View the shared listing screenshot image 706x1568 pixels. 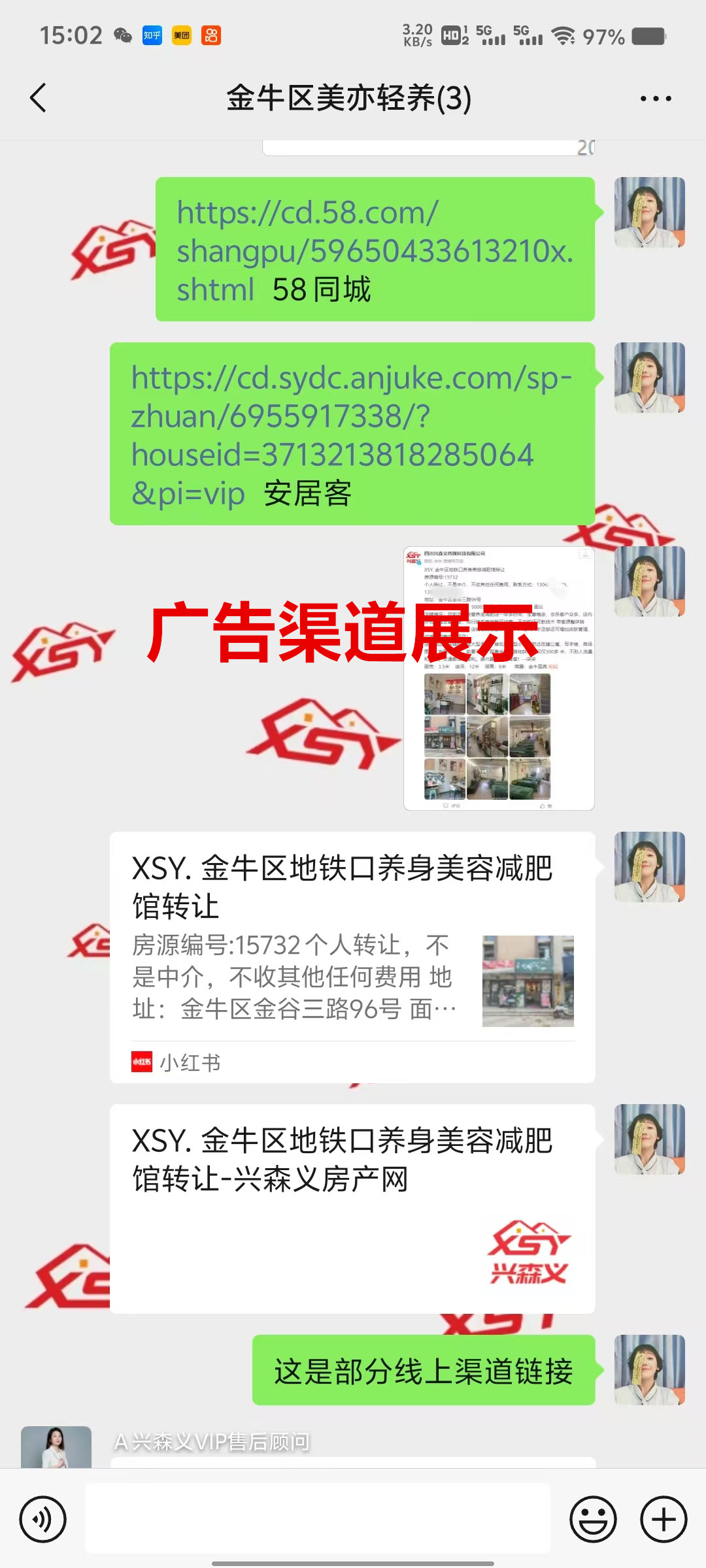[499, 678]
